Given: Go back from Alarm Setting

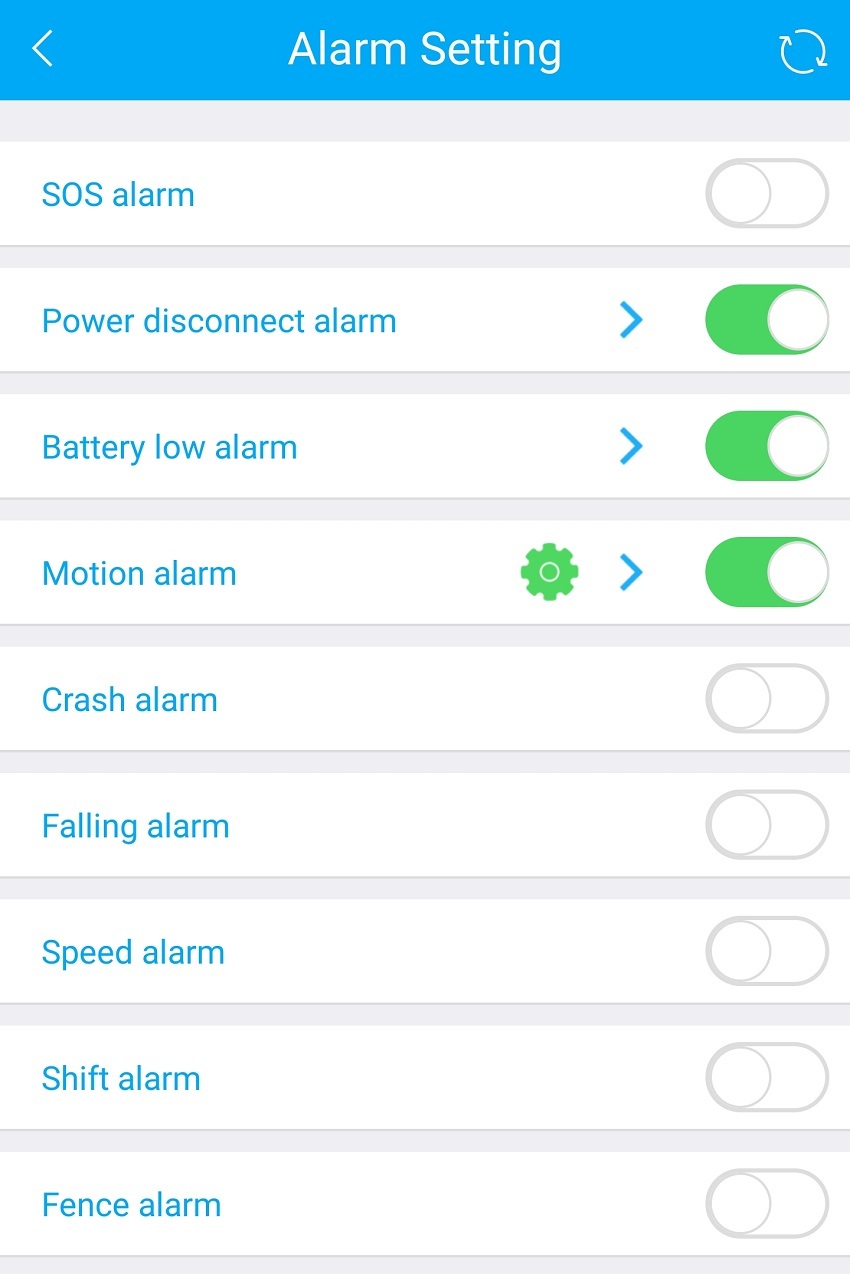Looking at the screenshot, I should 42,49.
